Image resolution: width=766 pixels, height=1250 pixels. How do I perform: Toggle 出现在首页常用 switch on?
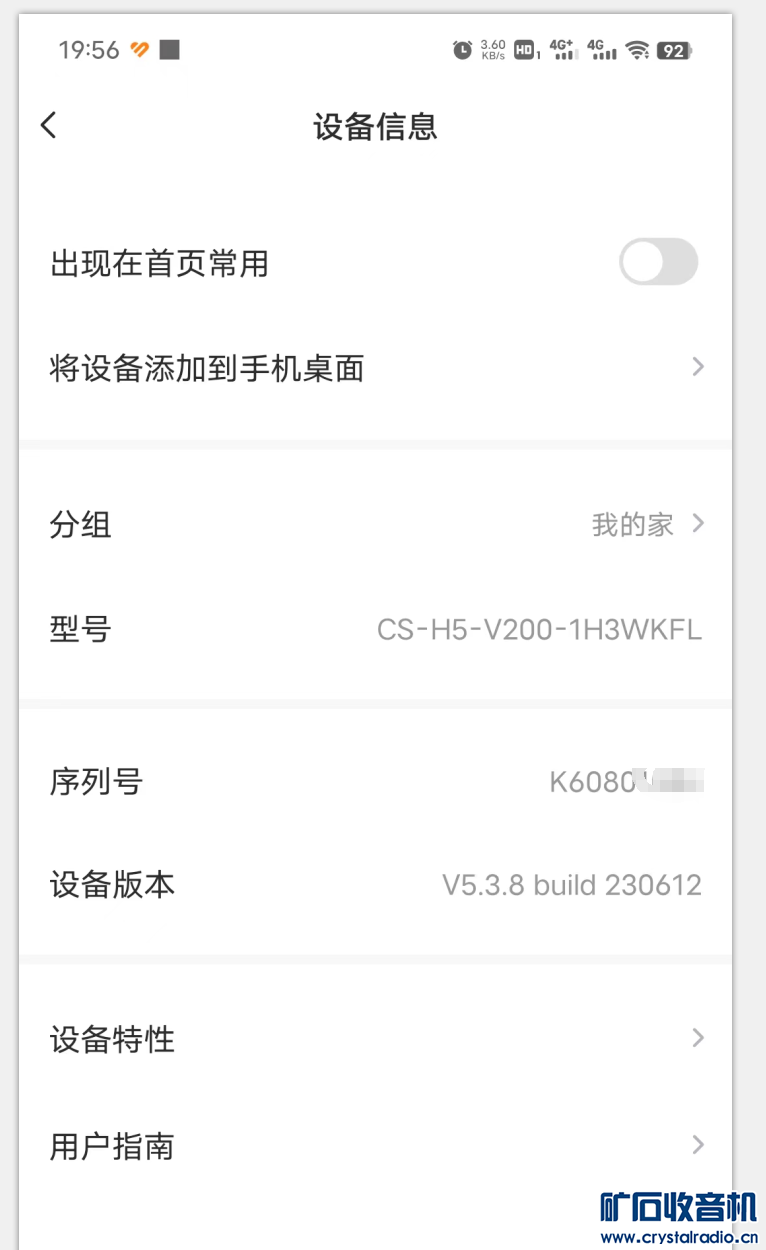coord(657,262)
